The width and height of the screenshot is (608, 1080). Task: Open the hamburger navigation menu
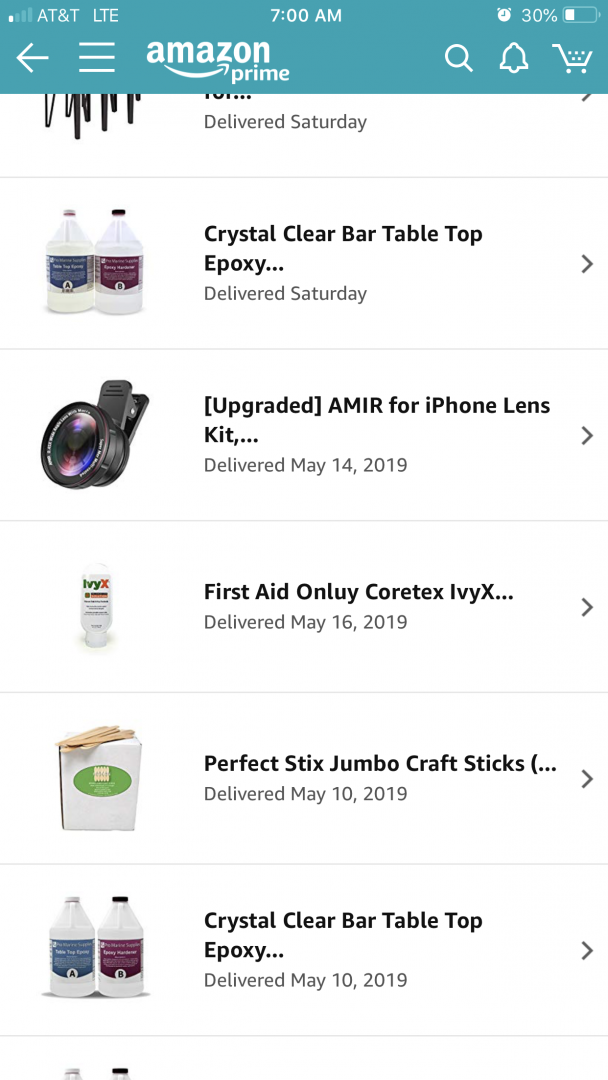click(97, 59)
